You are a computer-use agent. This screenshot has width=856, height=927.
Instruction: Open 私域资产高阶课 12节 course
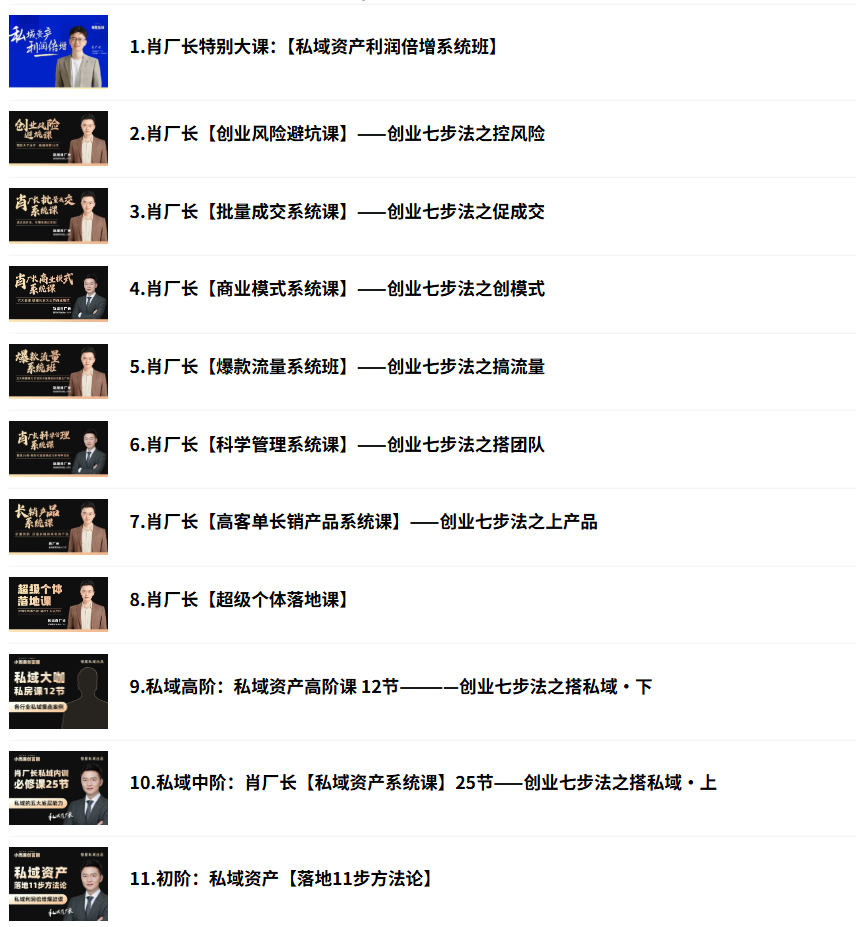(390, 687)
